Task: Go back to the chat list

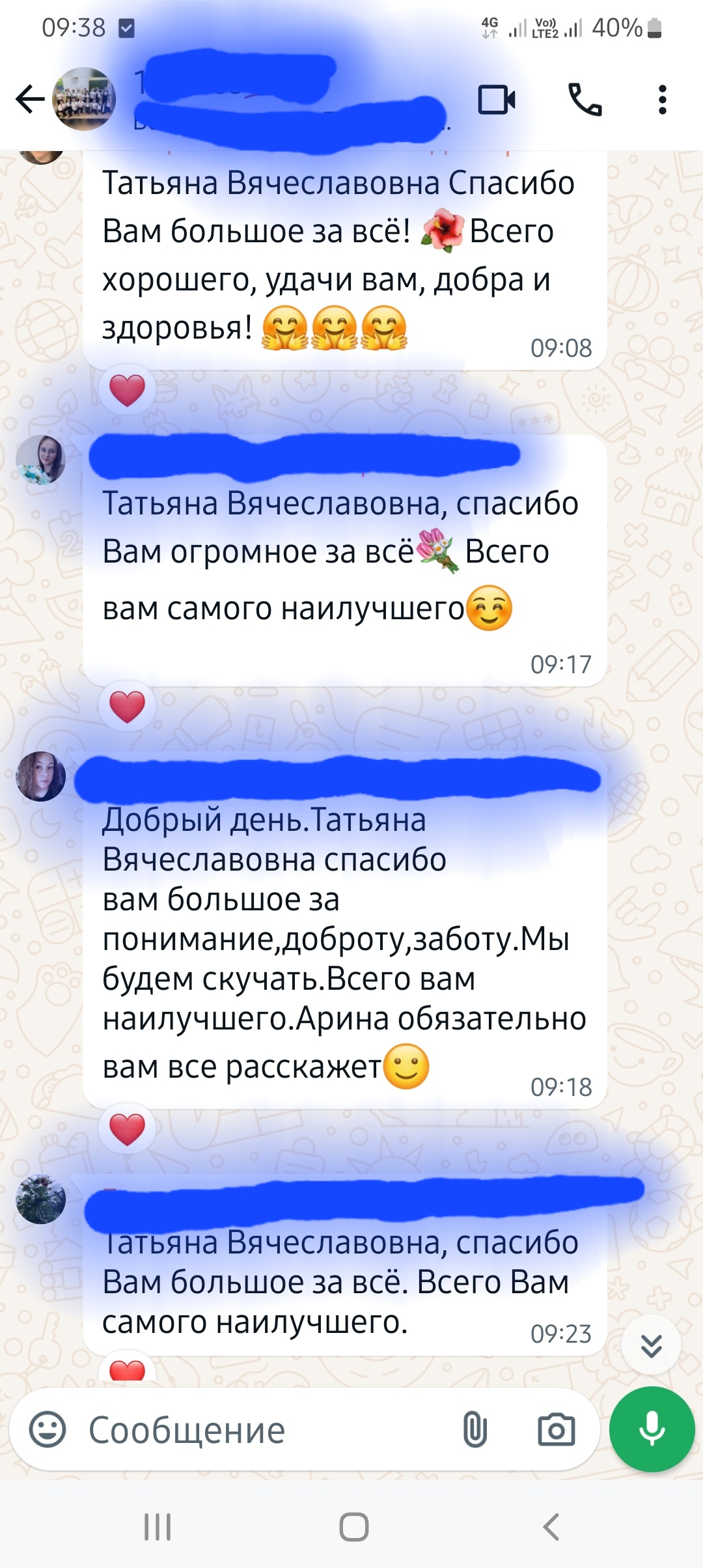Action: pos(30,100)
